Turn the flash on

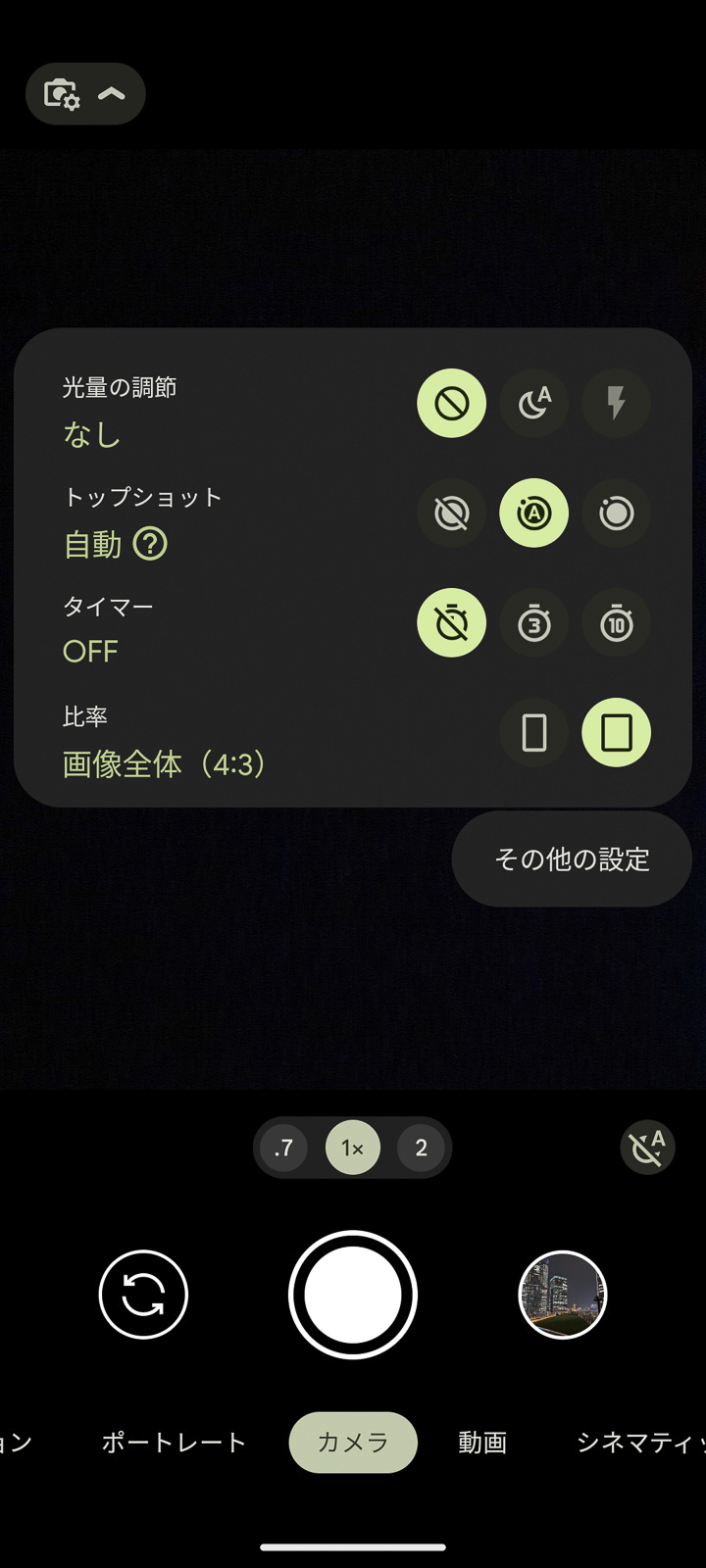616,403
